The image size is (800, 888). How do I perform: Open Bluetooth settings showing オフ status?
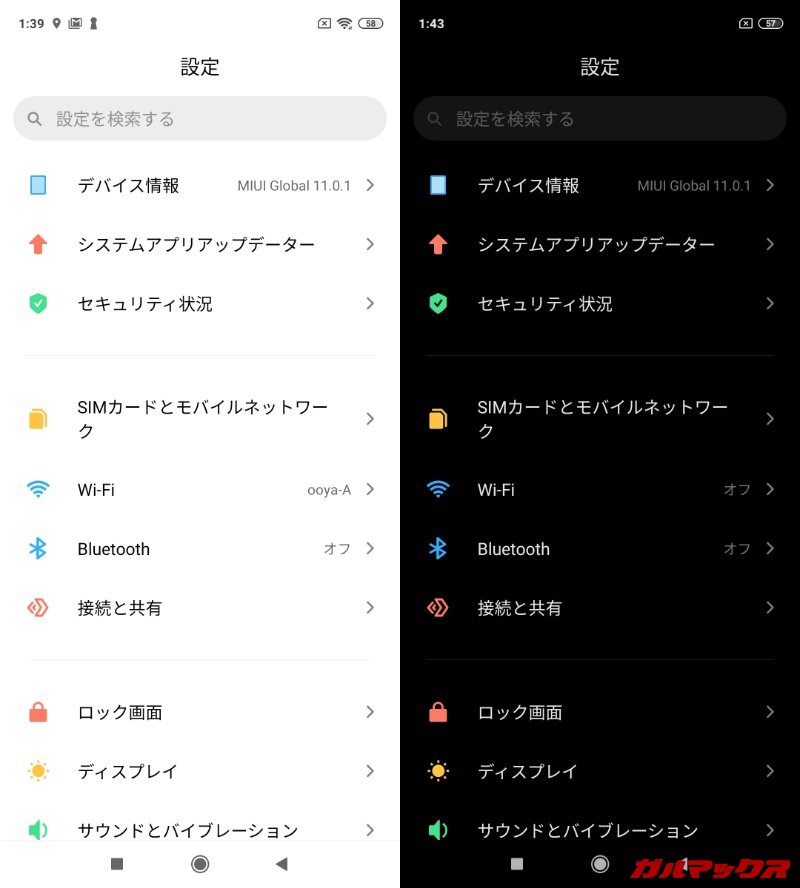click(200, 548)
